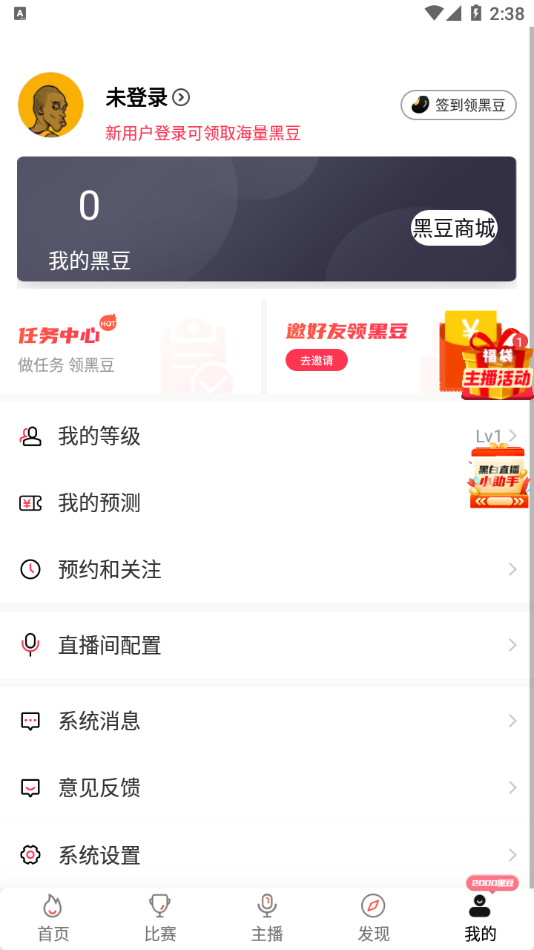The width and height of the screenshot is (534, 950).
Task: Tap the 去邀请 invite button
Action: click(316, 360)
